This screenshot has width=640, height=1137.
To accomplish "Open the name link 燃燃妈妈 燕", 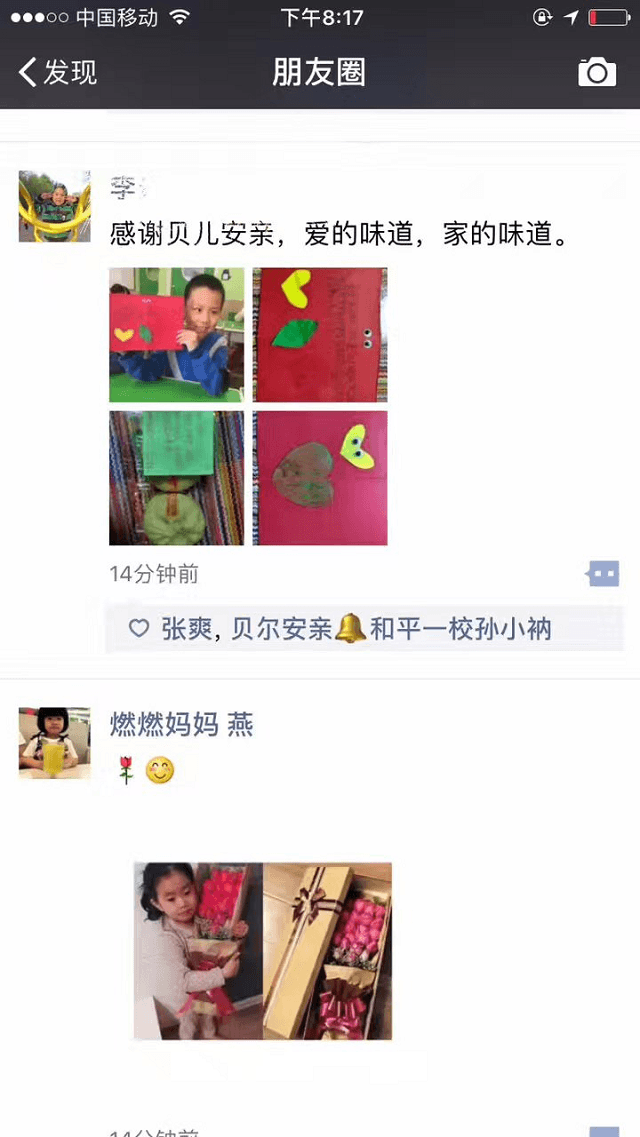I will [181, 723].
